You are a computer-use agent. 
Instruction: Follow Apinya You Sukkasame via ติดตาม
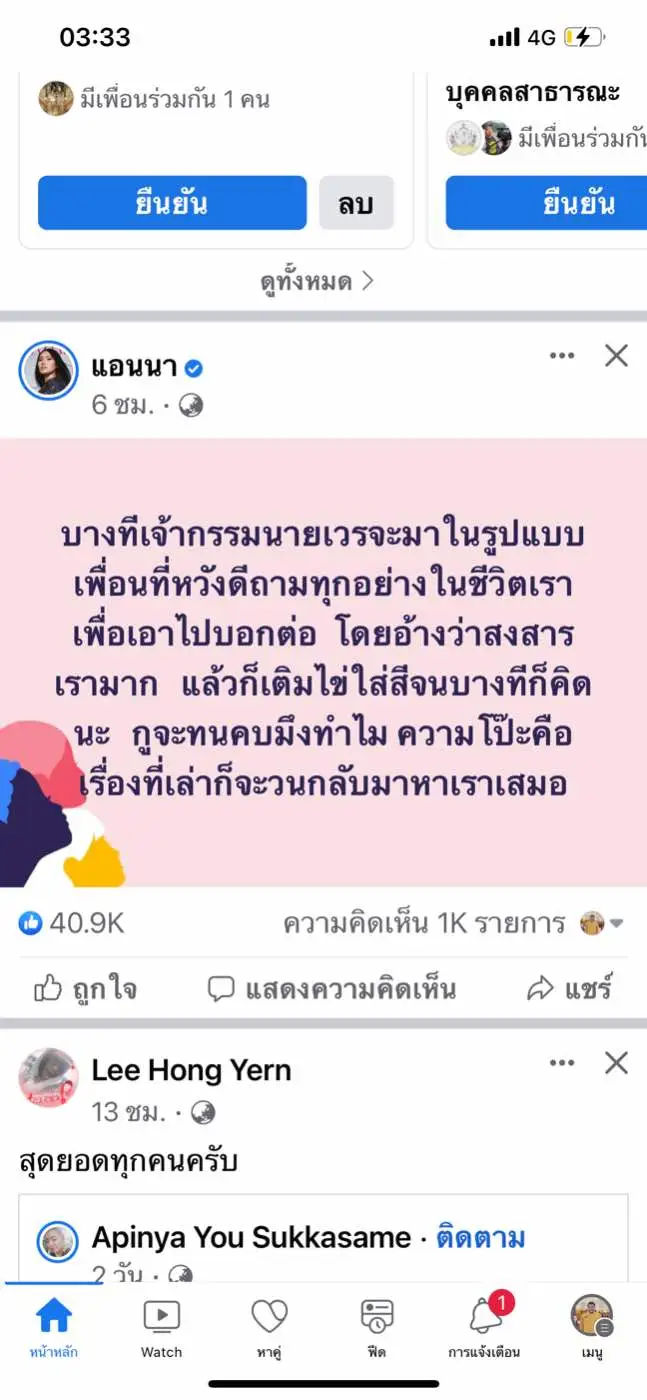click(481, 1238)
